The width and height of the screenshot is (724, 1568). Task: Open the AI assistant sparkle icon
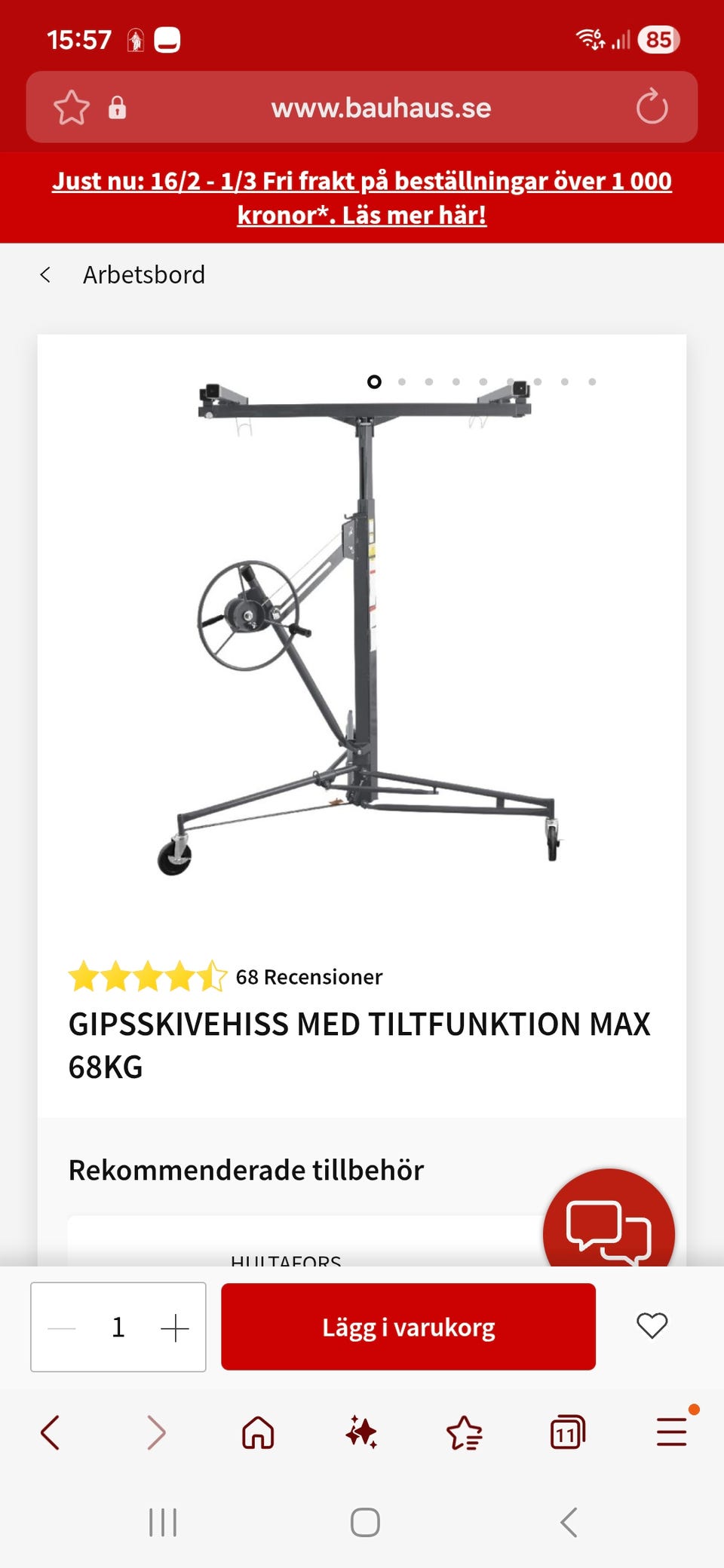pyautogui.click(x=362, y=1432)
